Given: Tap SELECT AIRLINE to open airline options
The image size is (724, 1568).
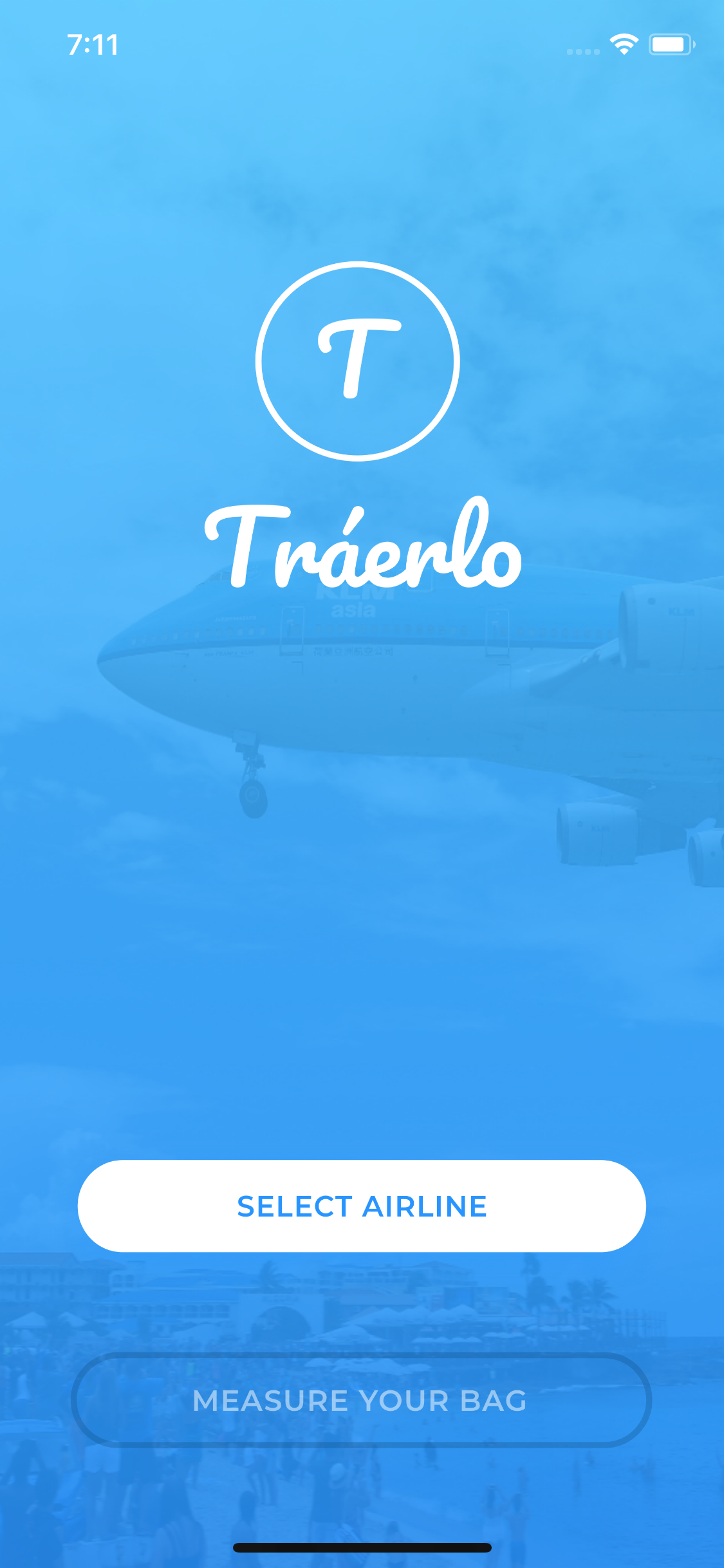Looking at the screenshot, I should [x=362, y=1207].
